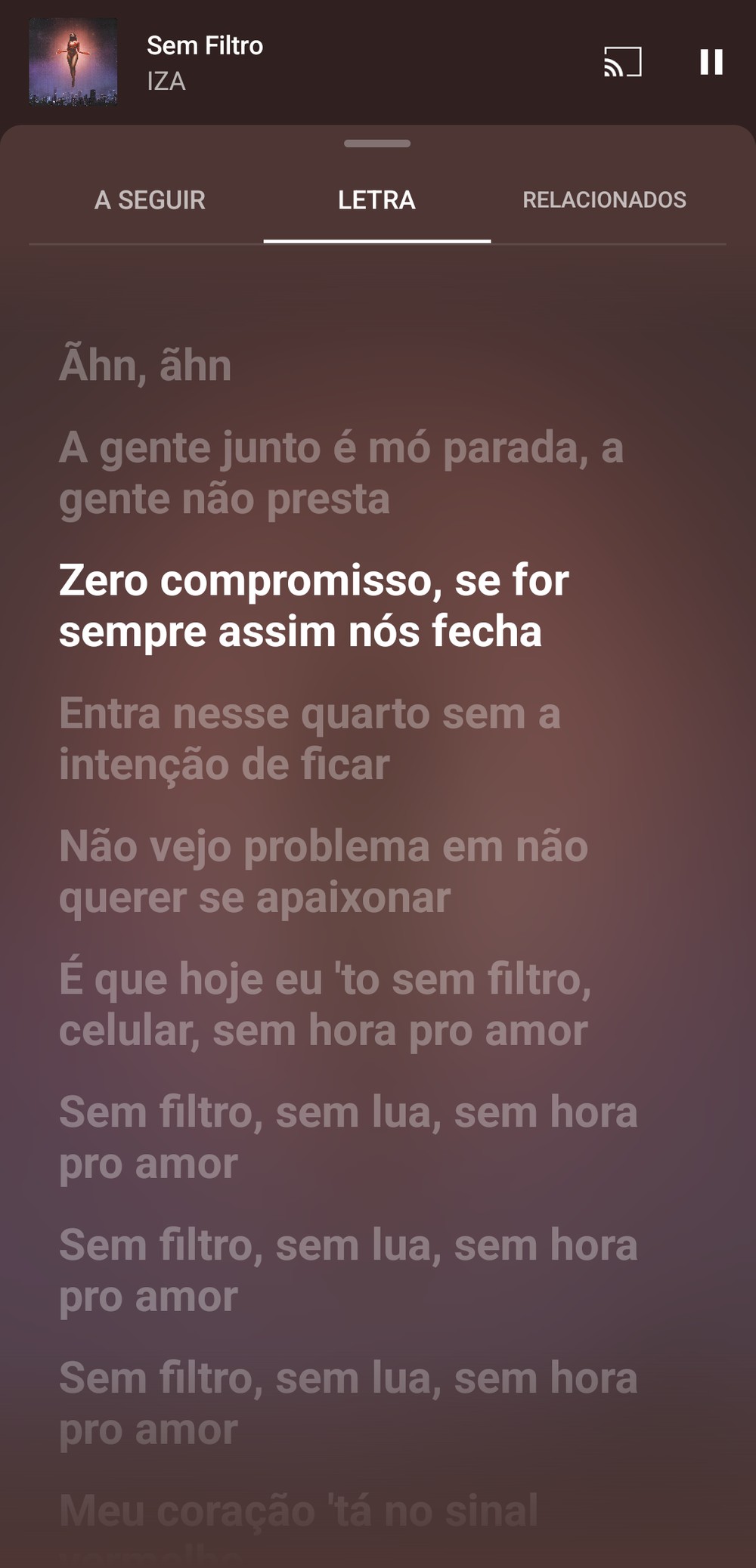The height and width of the screenshot is (1568, 756).
Task: Jump to lyric 'A gente junto é mó parada'
Action: pyautogui.click(x=340, y=472)
